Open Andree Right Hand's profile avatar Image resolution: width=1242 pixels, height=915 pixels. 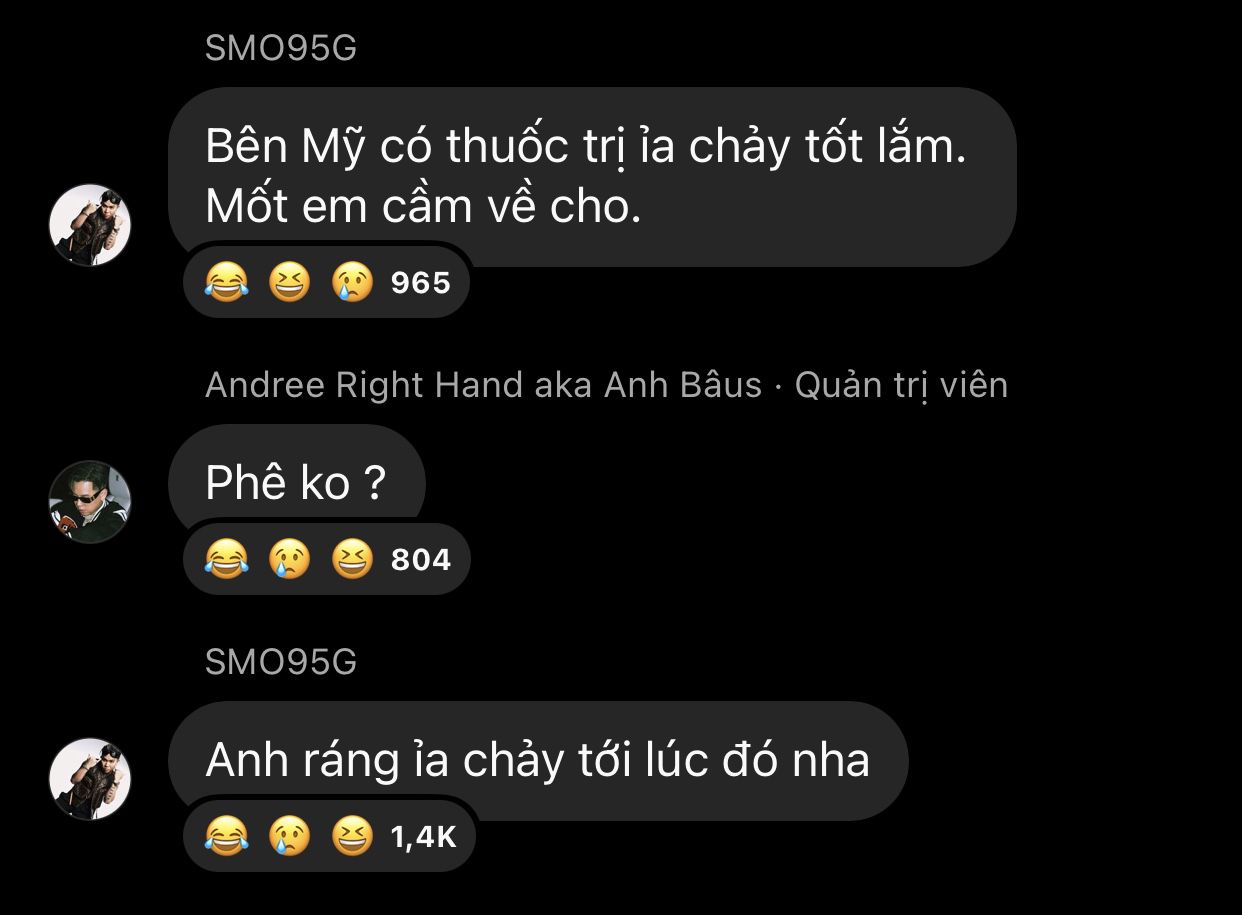click(90, 501)
